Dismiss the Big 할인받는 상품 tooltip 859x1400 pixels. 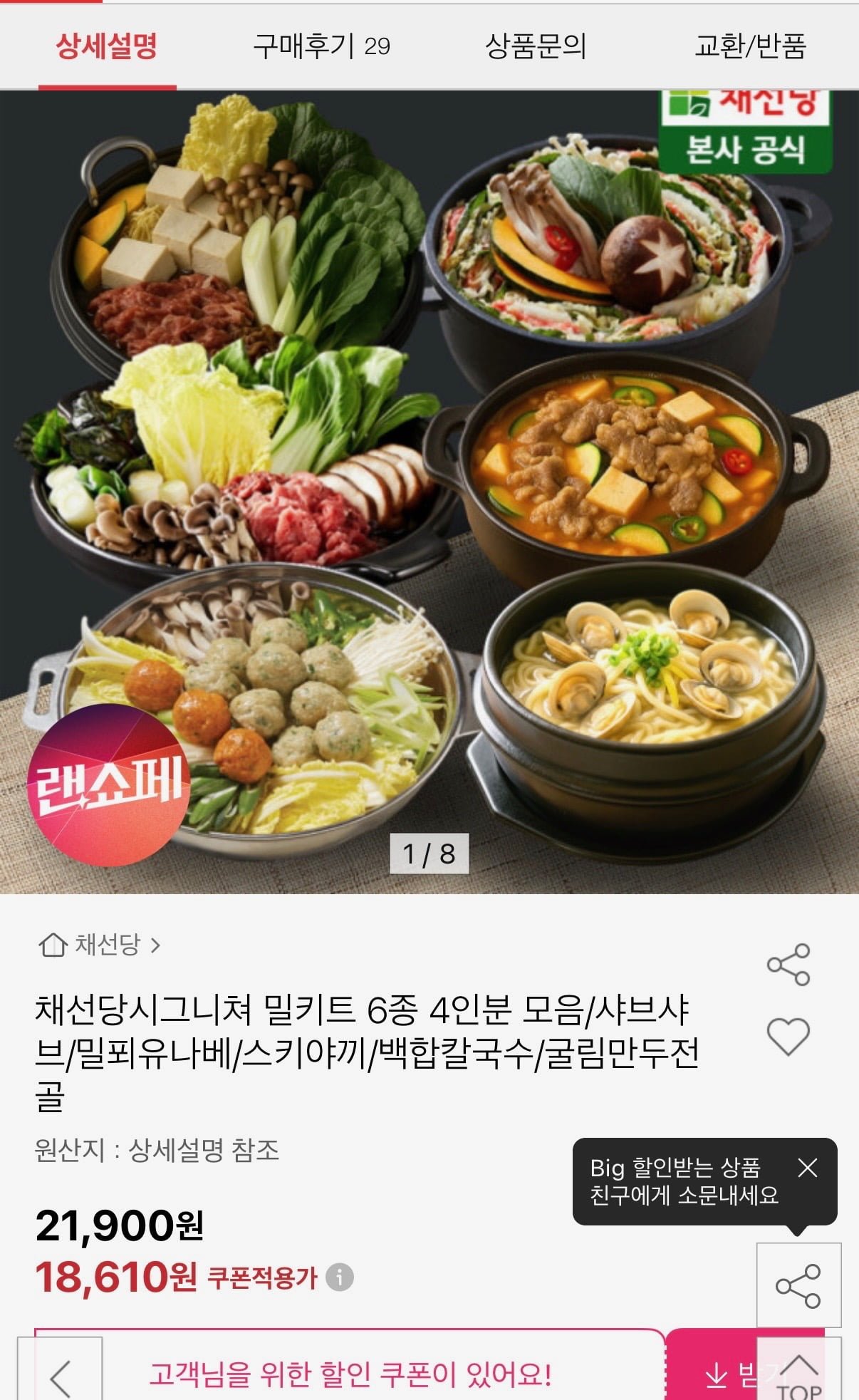point(807,1167)
